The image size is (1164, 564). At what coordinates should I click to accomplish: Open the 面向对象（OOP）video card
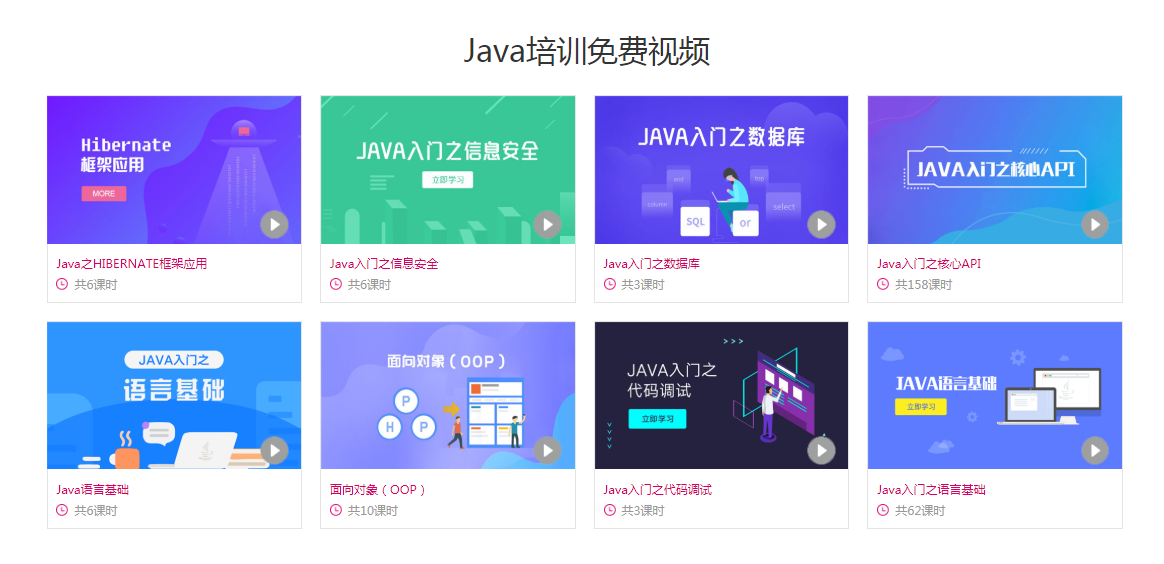(447, 395)
